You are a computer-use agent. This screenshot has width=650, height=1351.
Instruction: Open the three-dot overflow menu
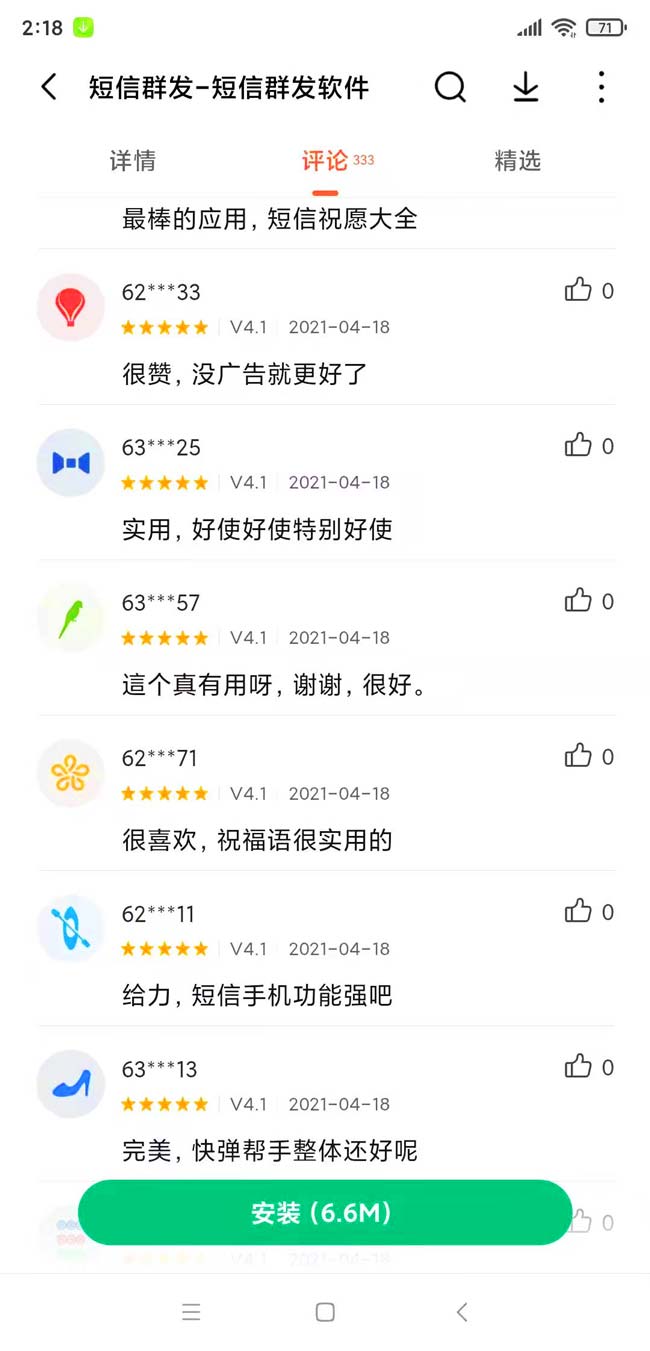coord(601,88)
